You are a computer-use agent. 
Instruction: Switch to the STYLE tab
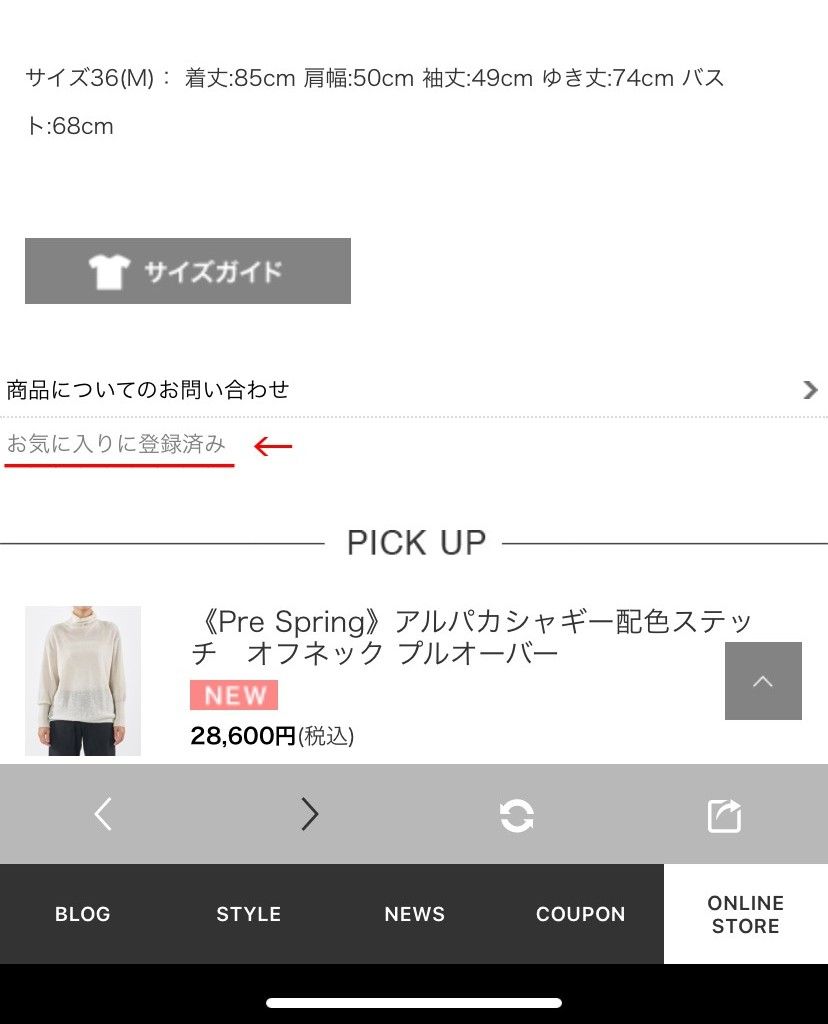click(249, 914)
